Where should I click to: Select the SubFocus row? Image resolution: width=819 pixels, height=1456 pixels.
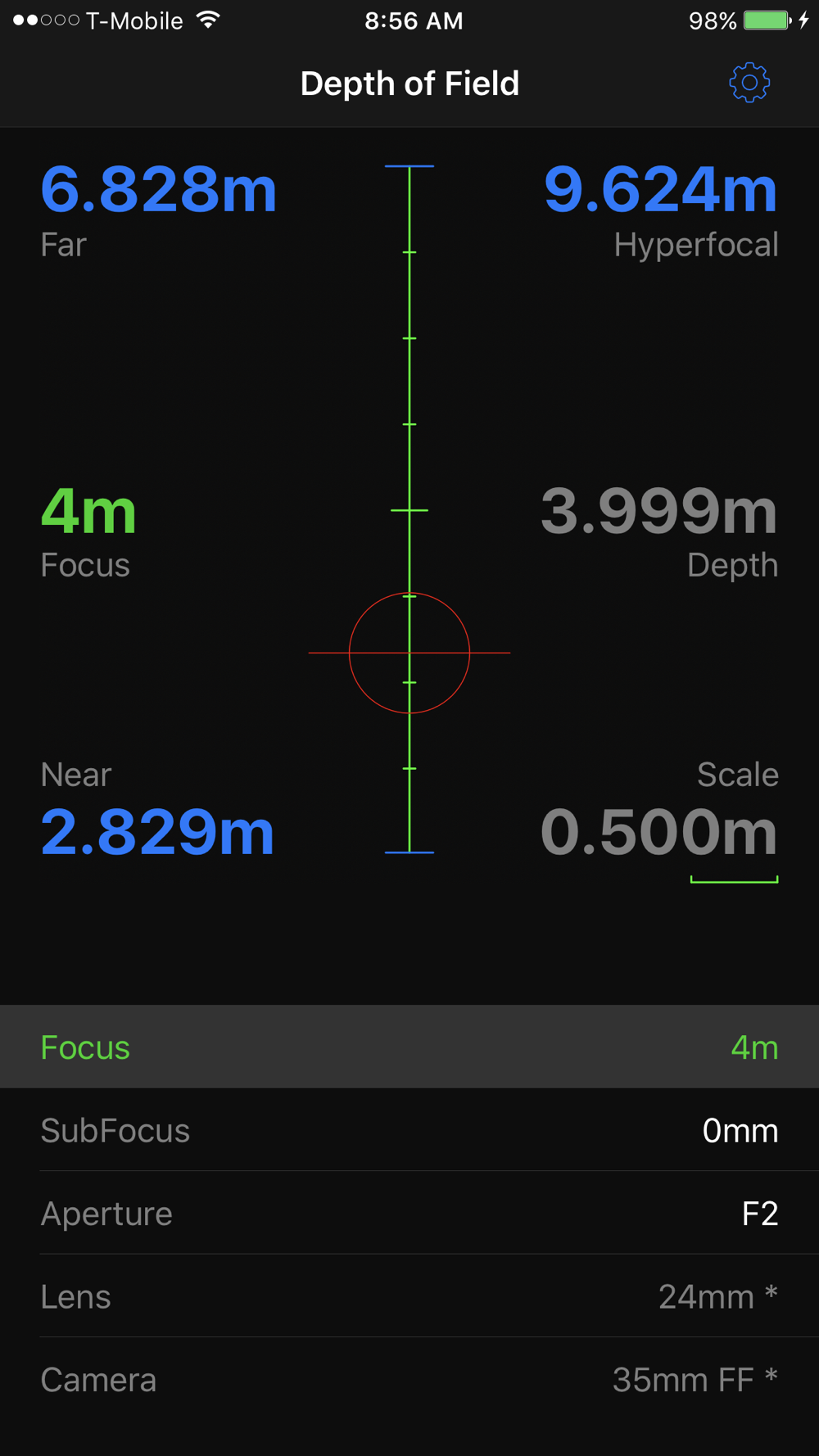[x=409, y=1130]
